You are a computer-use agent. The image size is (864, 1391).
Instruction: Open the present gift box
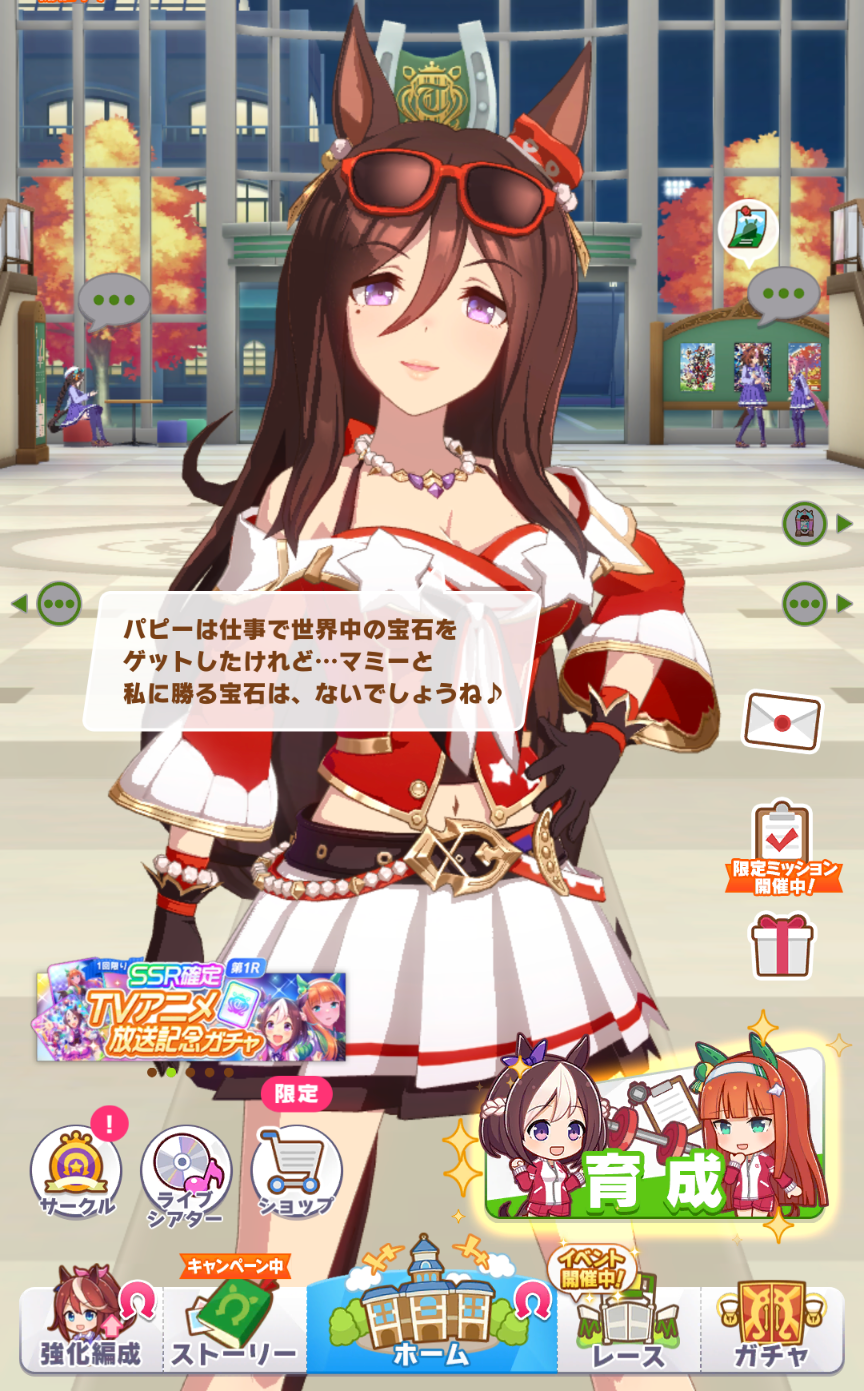click(783, 946)
